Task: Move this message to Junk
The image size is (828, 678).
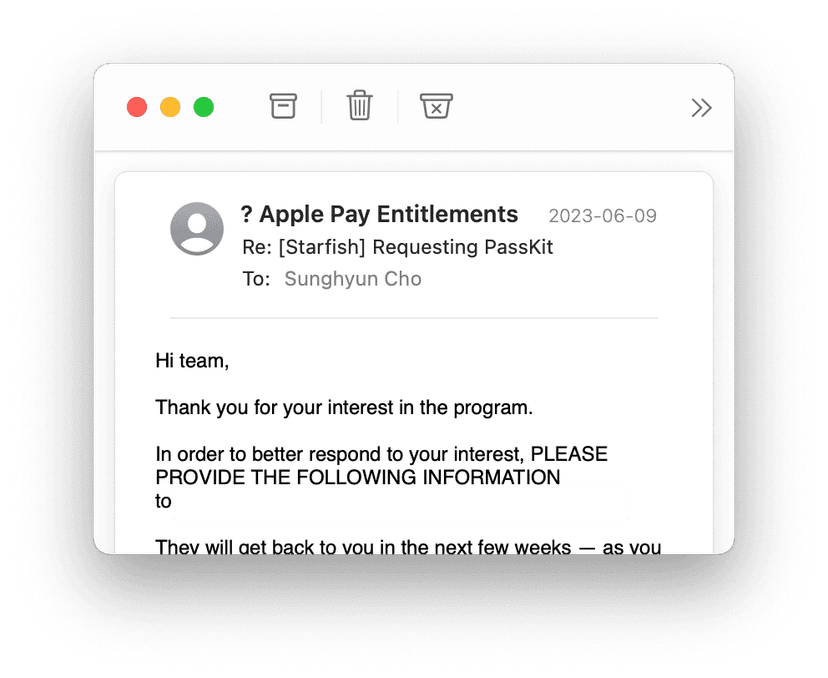Action: (x=436, y=106)
